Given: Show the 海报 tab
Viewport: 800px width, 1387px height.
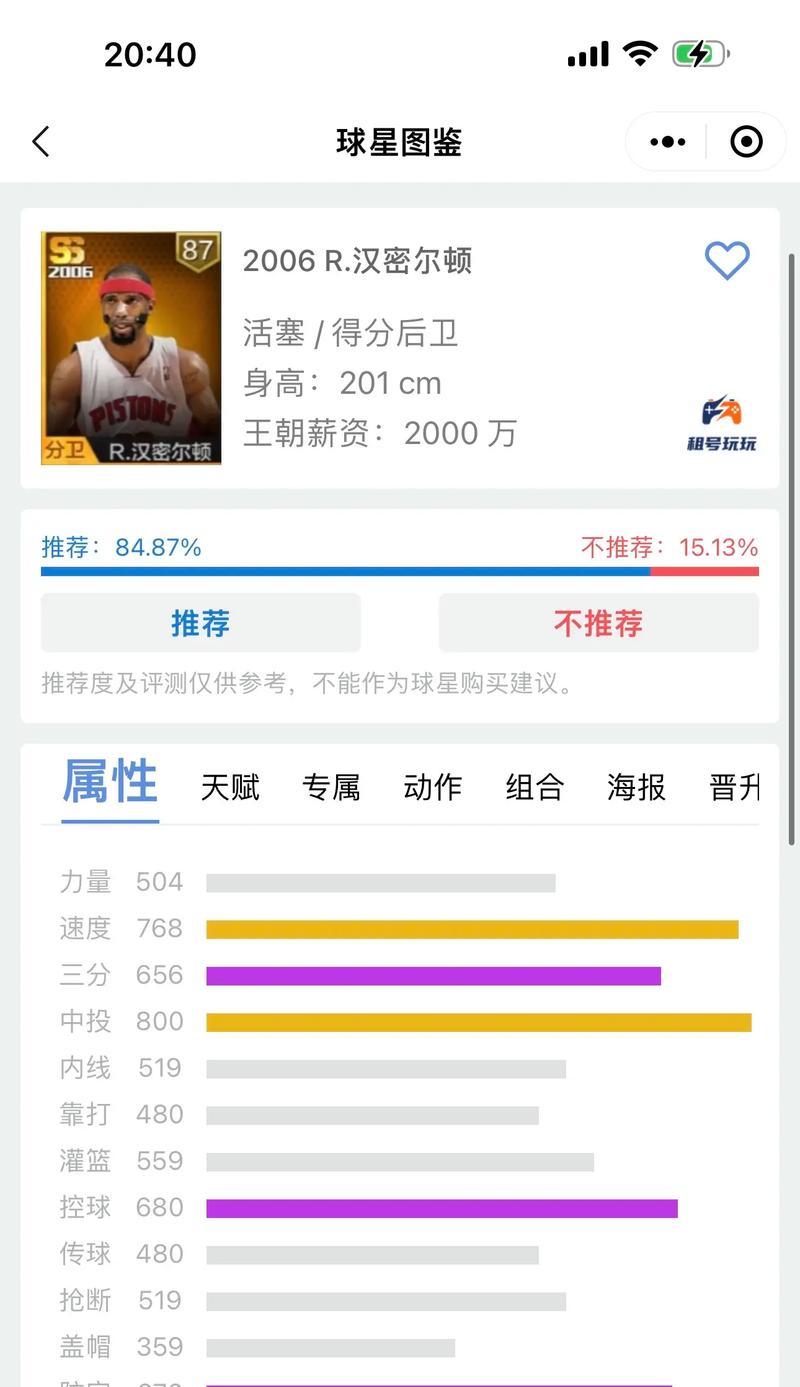Looking at the screenshot, I should coord(636,788).
